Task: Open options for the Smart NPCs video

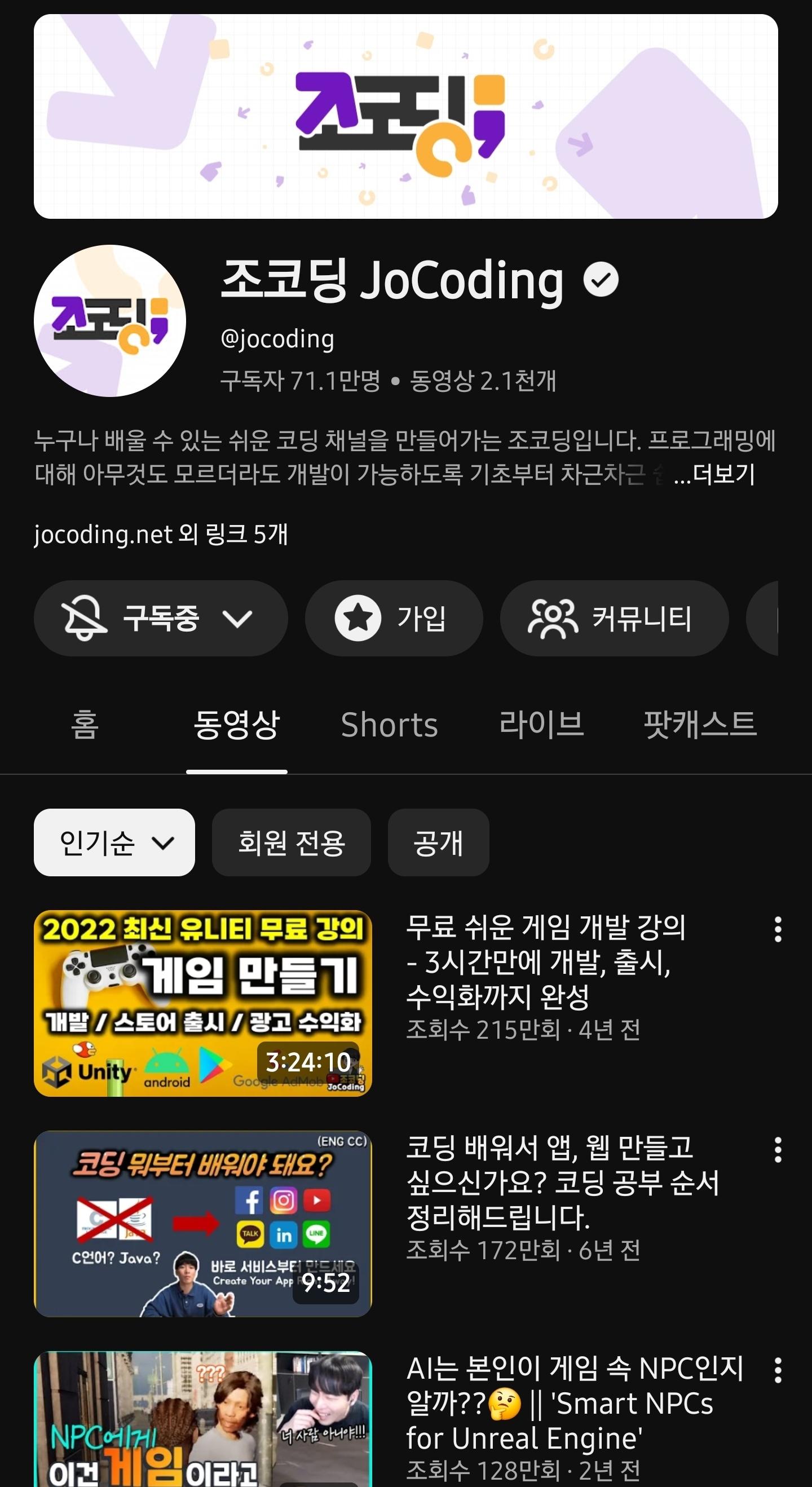Action: 778,1370
